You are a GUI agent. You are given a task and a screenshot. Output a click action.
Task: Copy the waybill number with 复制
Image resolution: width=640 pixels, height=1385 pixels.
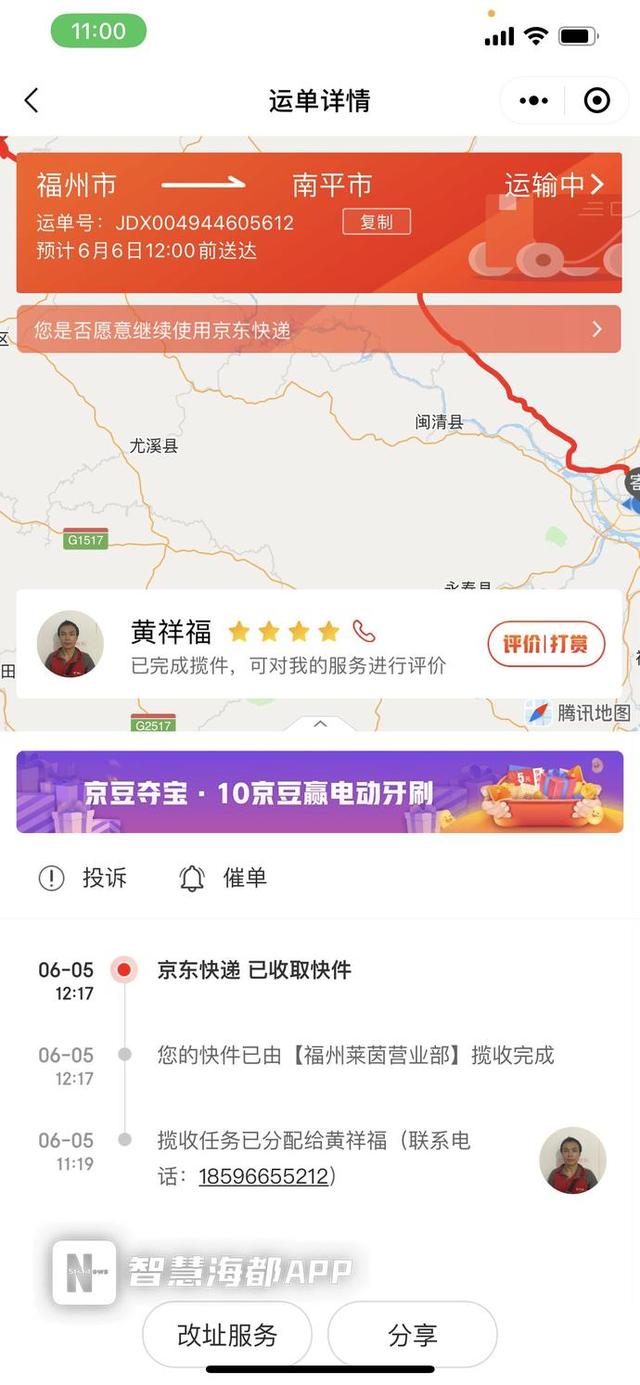click(376, 222)
